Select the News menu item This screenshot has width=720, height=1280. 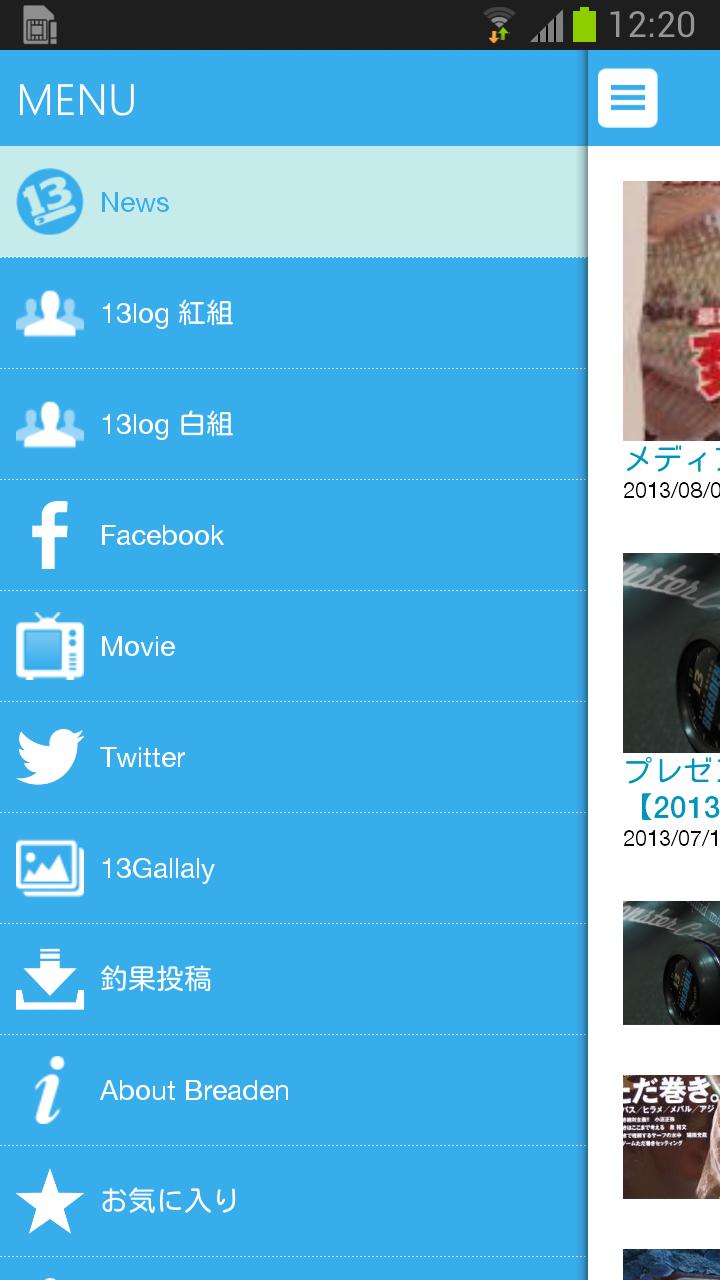tap(293, 202)
